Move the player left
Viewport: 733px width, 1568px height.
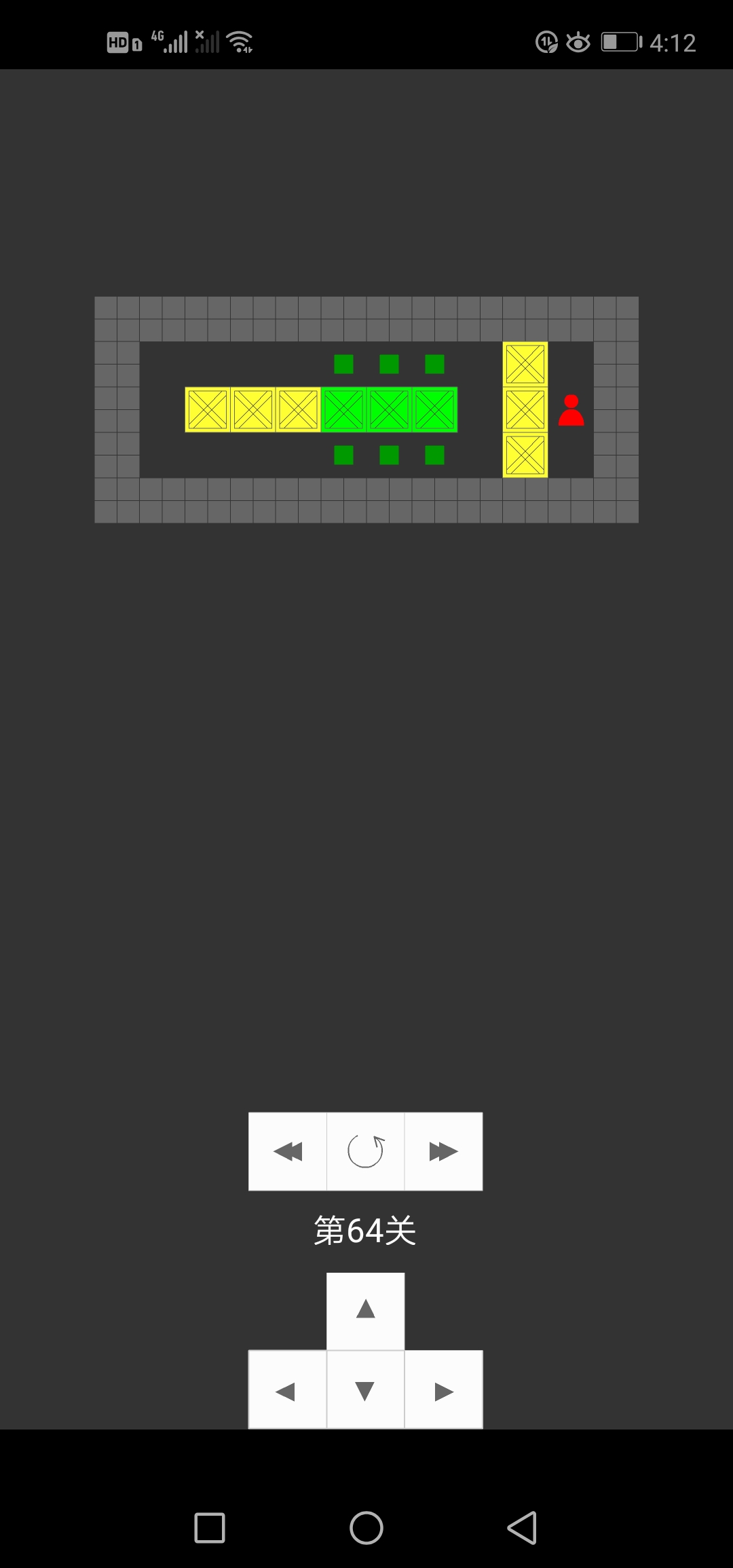[287, 1390]
